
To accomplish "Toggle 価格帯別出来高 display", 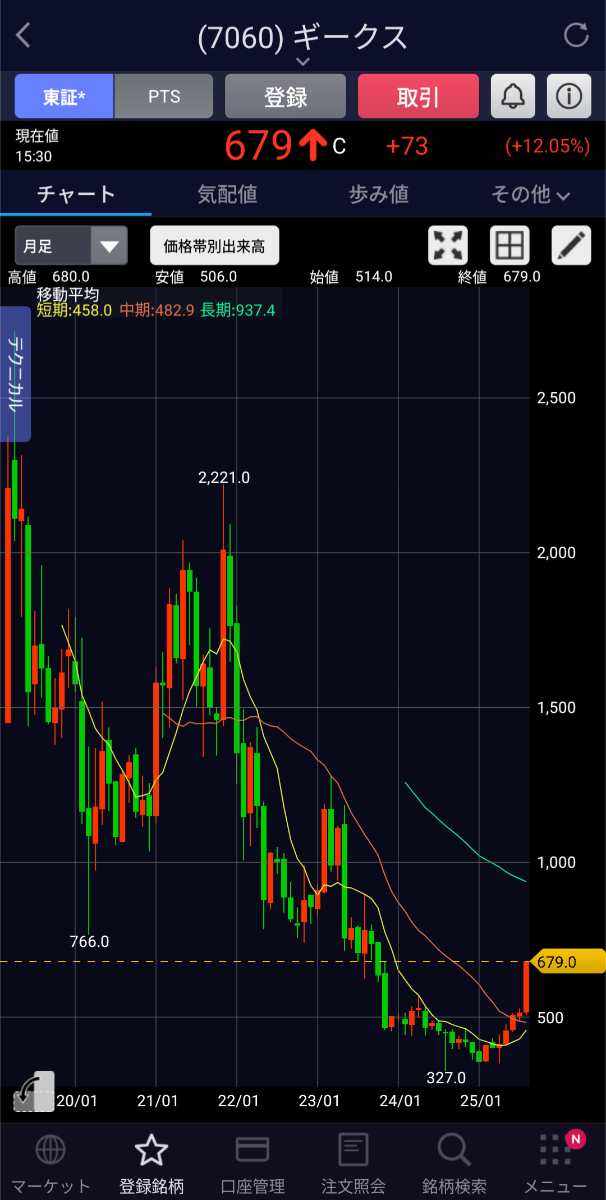I will click(214, 245).
